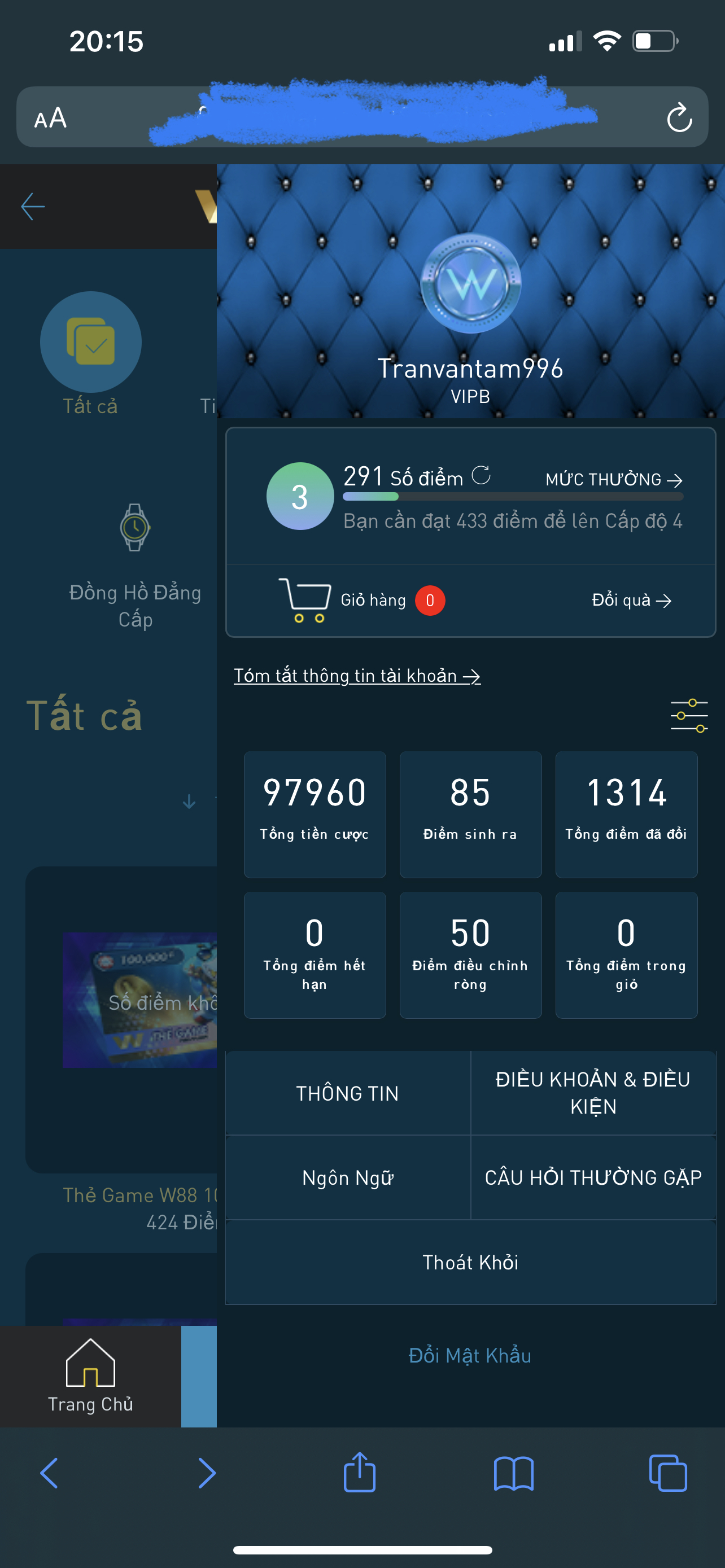Open Safari bookmarks
Image resolution: width=725 pixels, height=1568 pixels.
tap(513, 1473)
